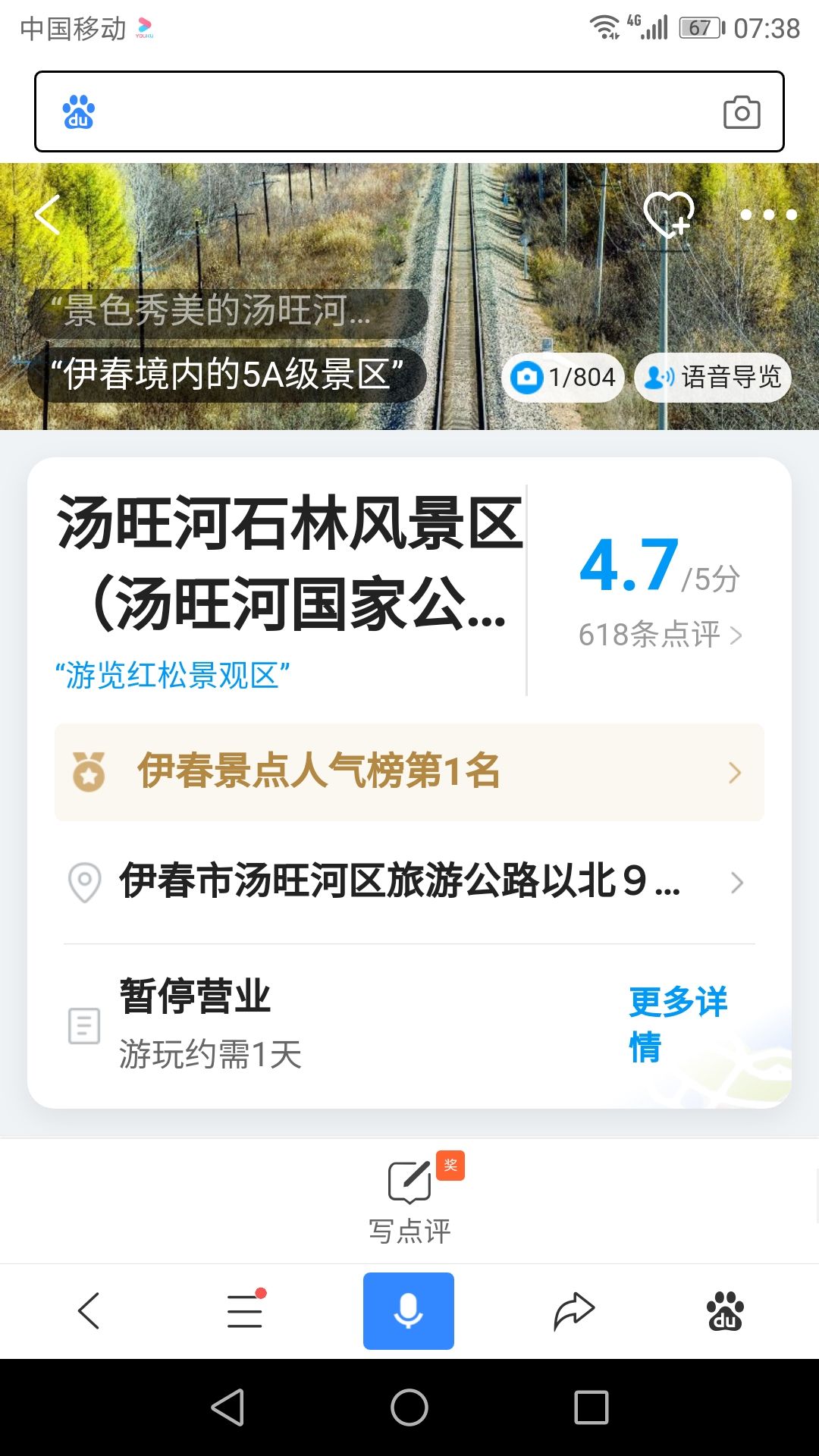Tap the system home button
The width and height of the screenshot is (819, 1456).
click(x=409, y=1407)
